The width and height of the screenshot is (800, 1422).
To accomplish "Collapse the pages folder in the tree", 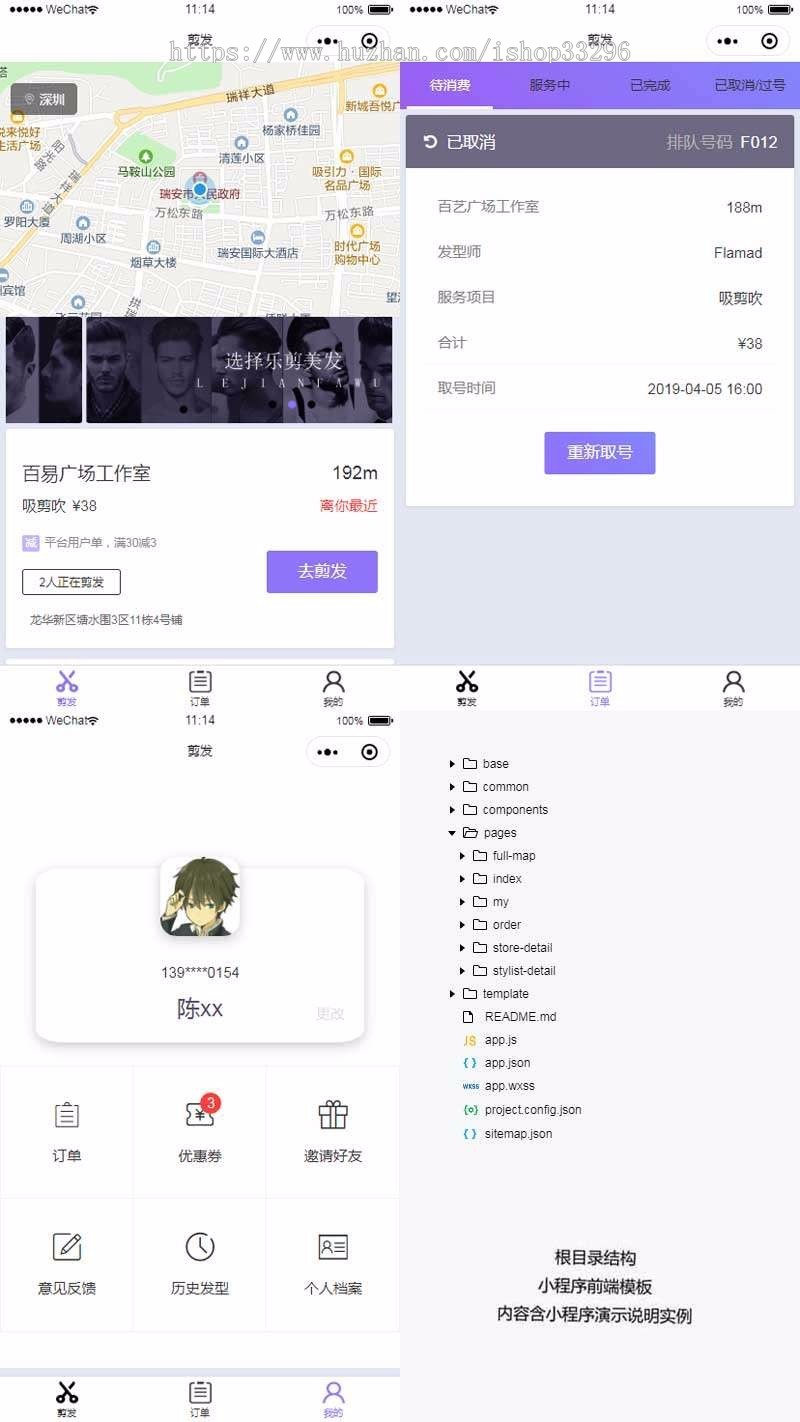I will [453, 832].
